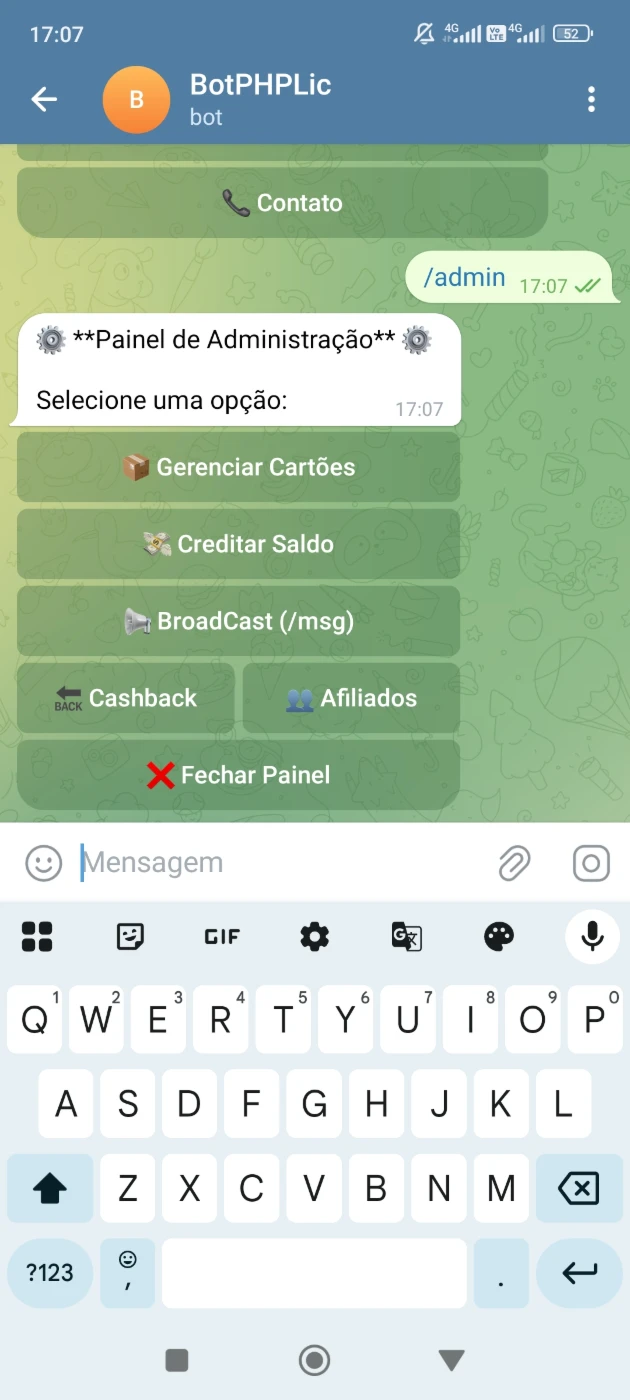Open BroadCast (/msg) option
630x1400 pixels.
pyautogui.click(x=238, y=621)
